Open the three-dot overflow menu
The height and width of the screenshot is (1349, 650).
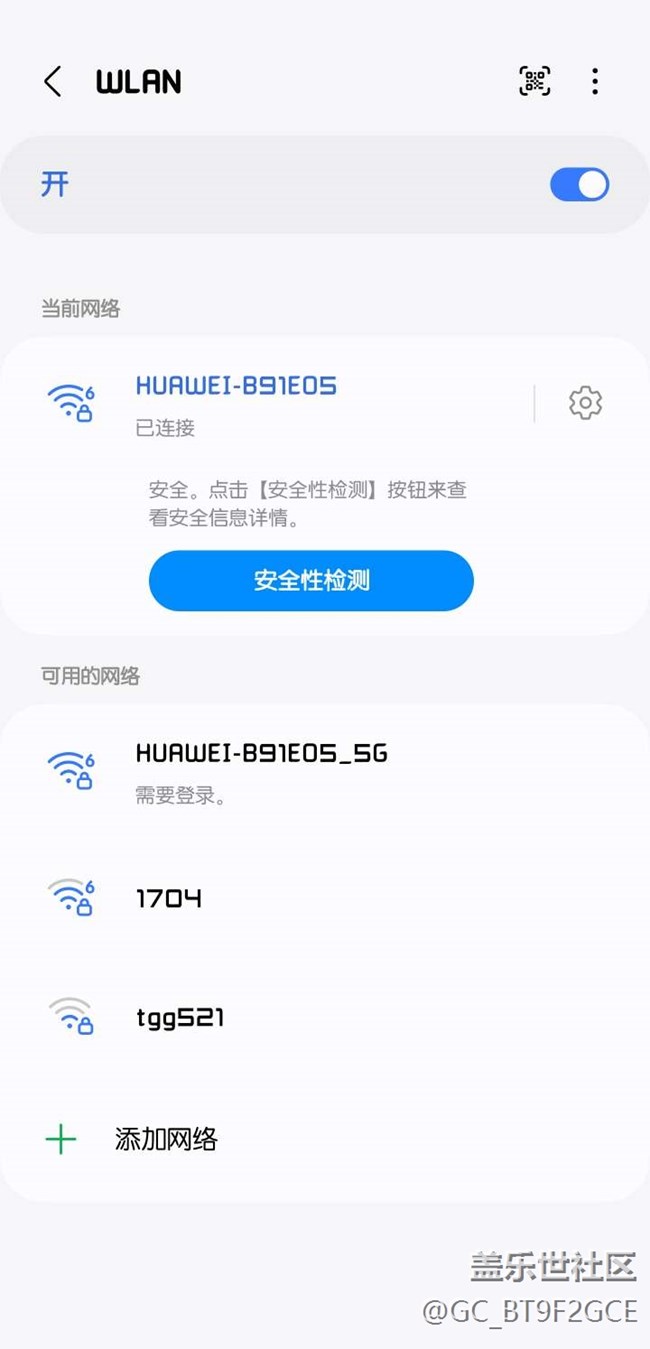click(x=595, y=81)
